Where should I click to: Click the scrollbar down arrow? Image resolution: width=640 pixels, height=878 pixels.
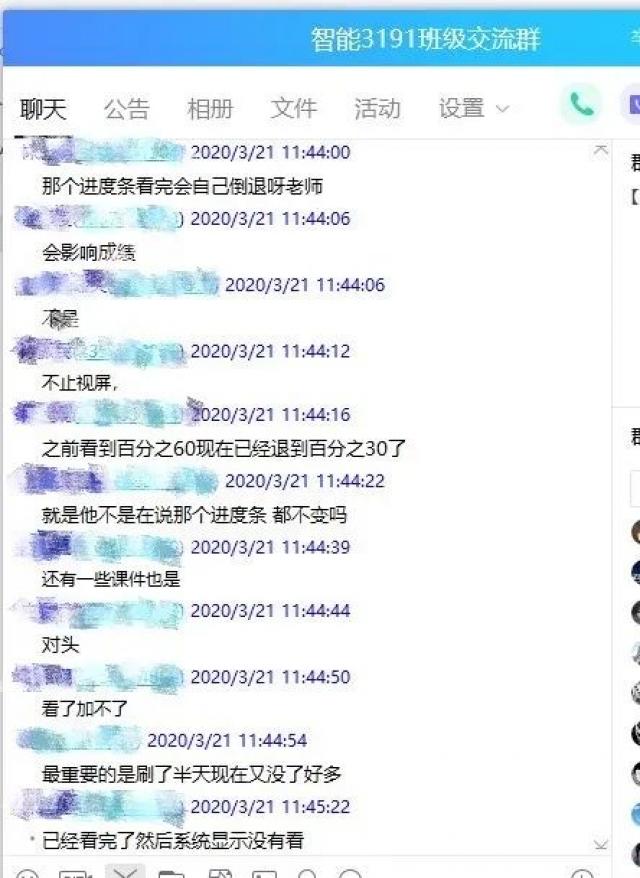pyautogui.click(x=600, y=844)
